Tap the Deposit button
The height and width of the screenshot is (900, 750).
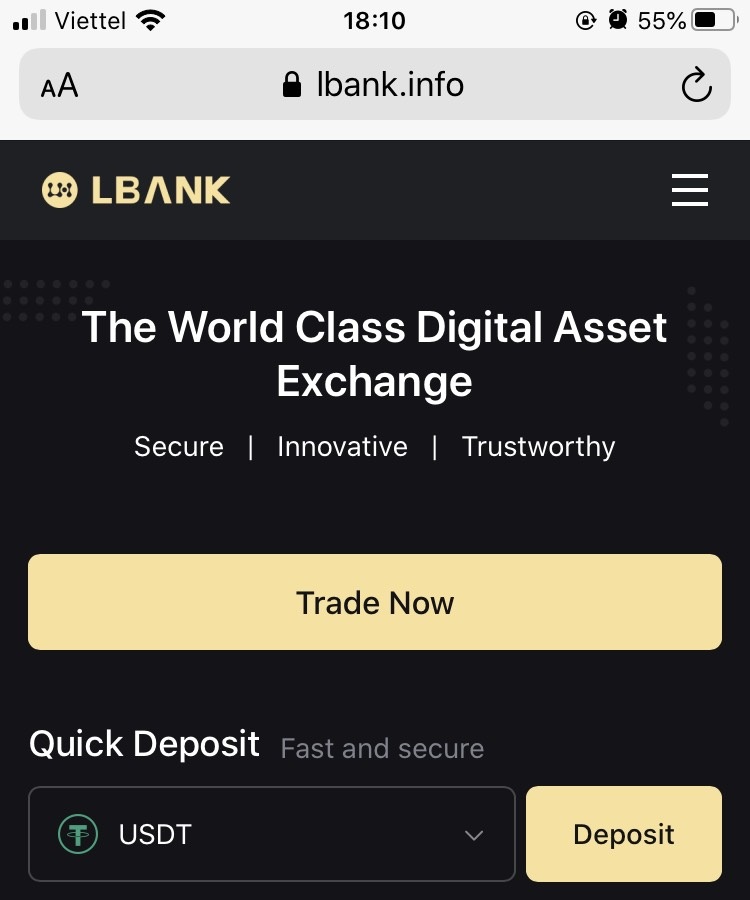(x=623, y=834)
